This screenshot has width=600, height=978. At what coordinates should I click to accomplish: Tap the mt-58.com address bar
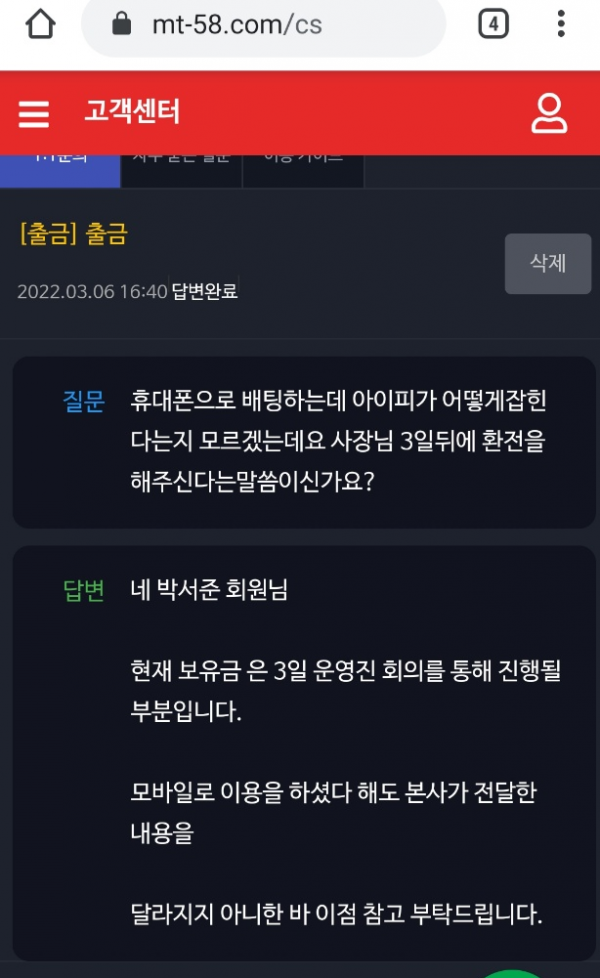tap(262, 24)
